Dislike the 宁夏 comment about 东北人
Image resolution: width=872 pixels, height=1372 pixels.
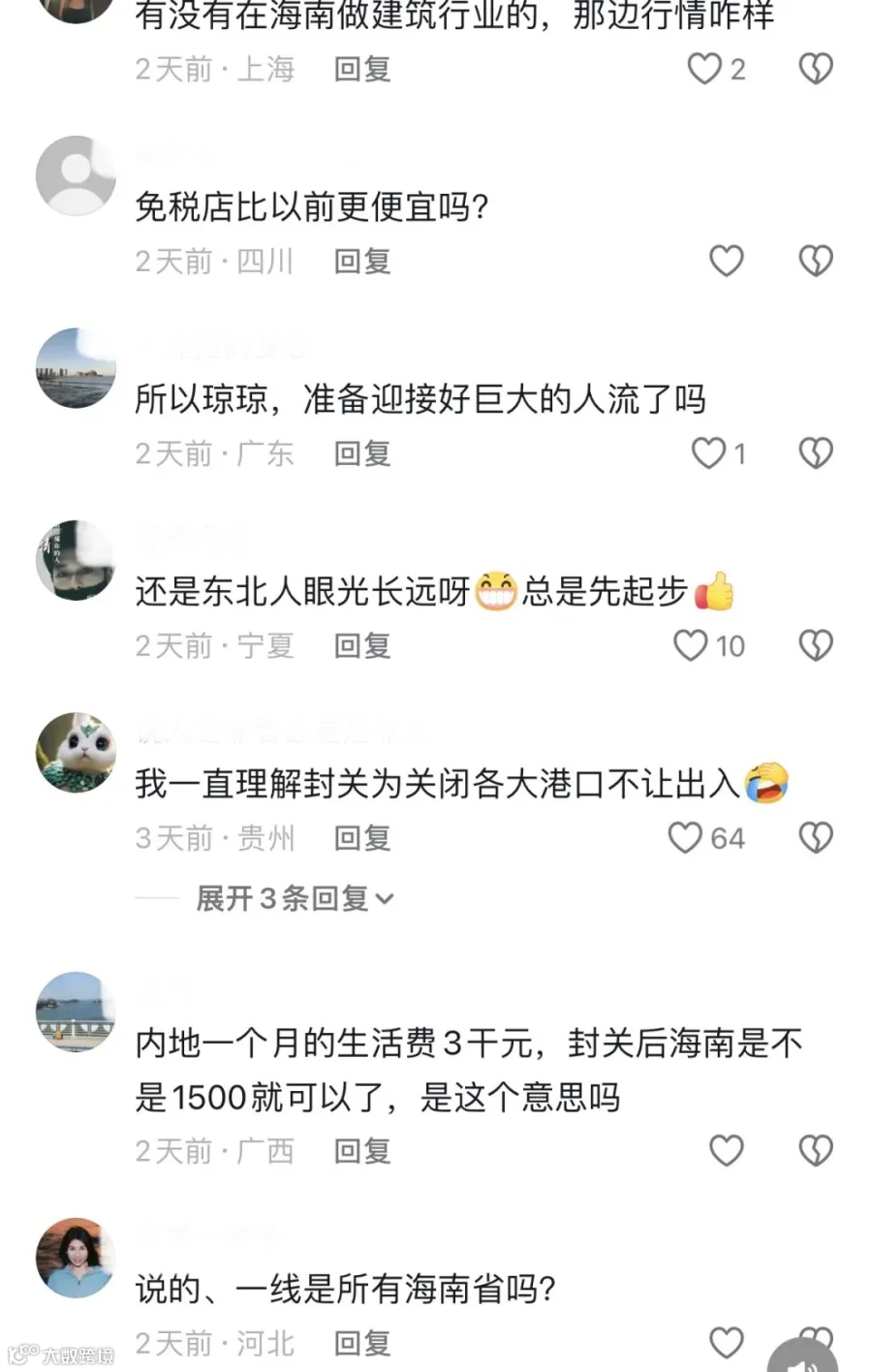816,645
